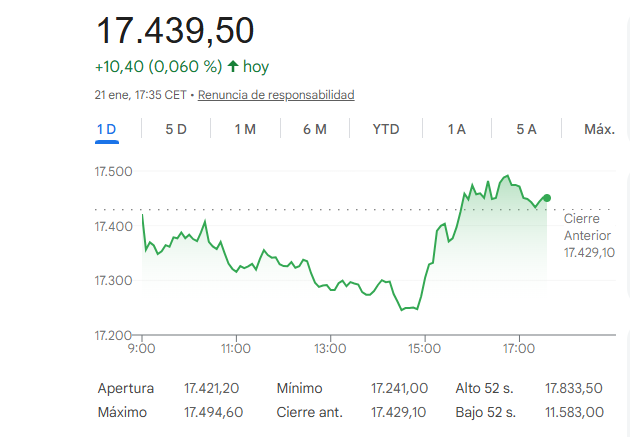Image resolution: width=630 pixels, height=437 pixels.
Task: Select the 1 D time range tab
Action: (x=106, y=129)
